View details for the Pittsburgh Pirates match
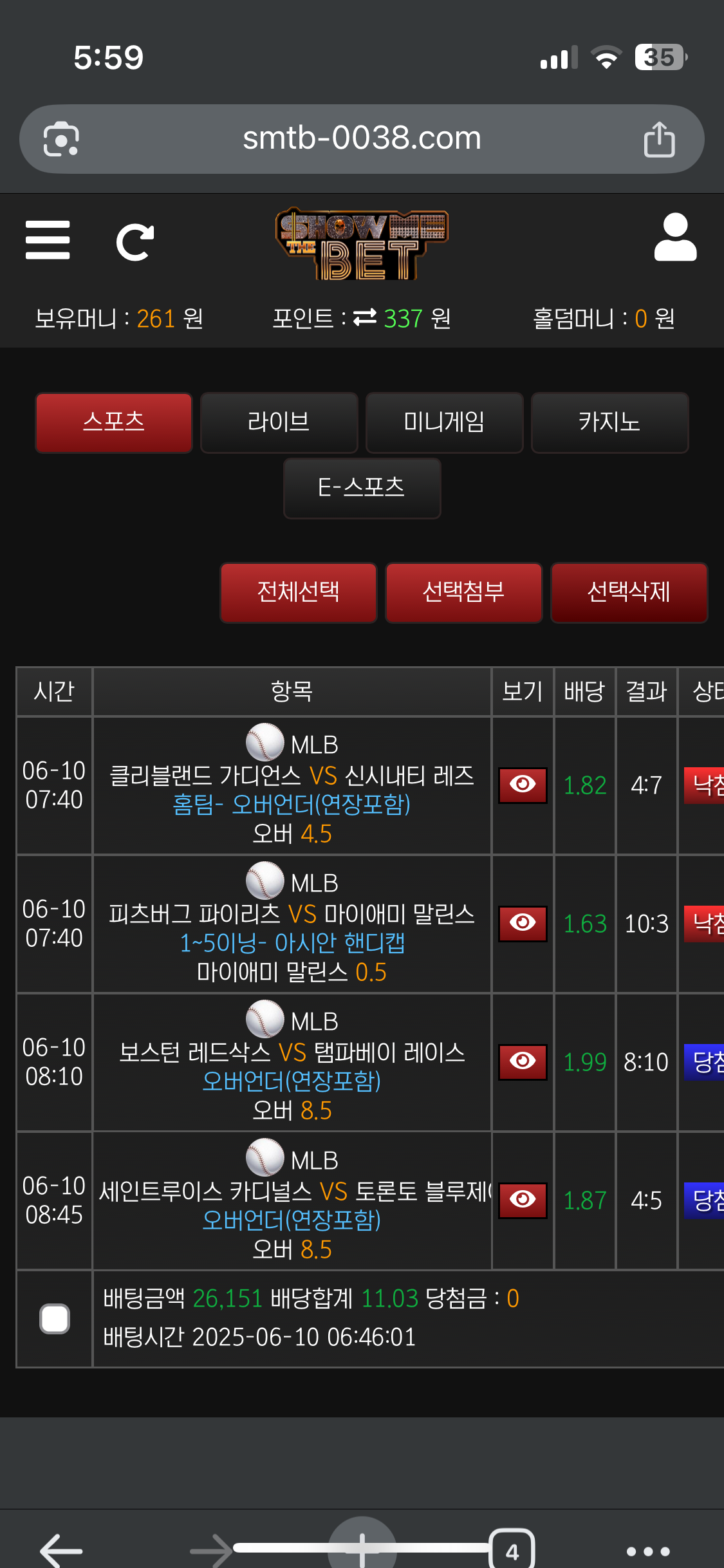The width and height of the screenshot is (724, 1568). [523, 923]
